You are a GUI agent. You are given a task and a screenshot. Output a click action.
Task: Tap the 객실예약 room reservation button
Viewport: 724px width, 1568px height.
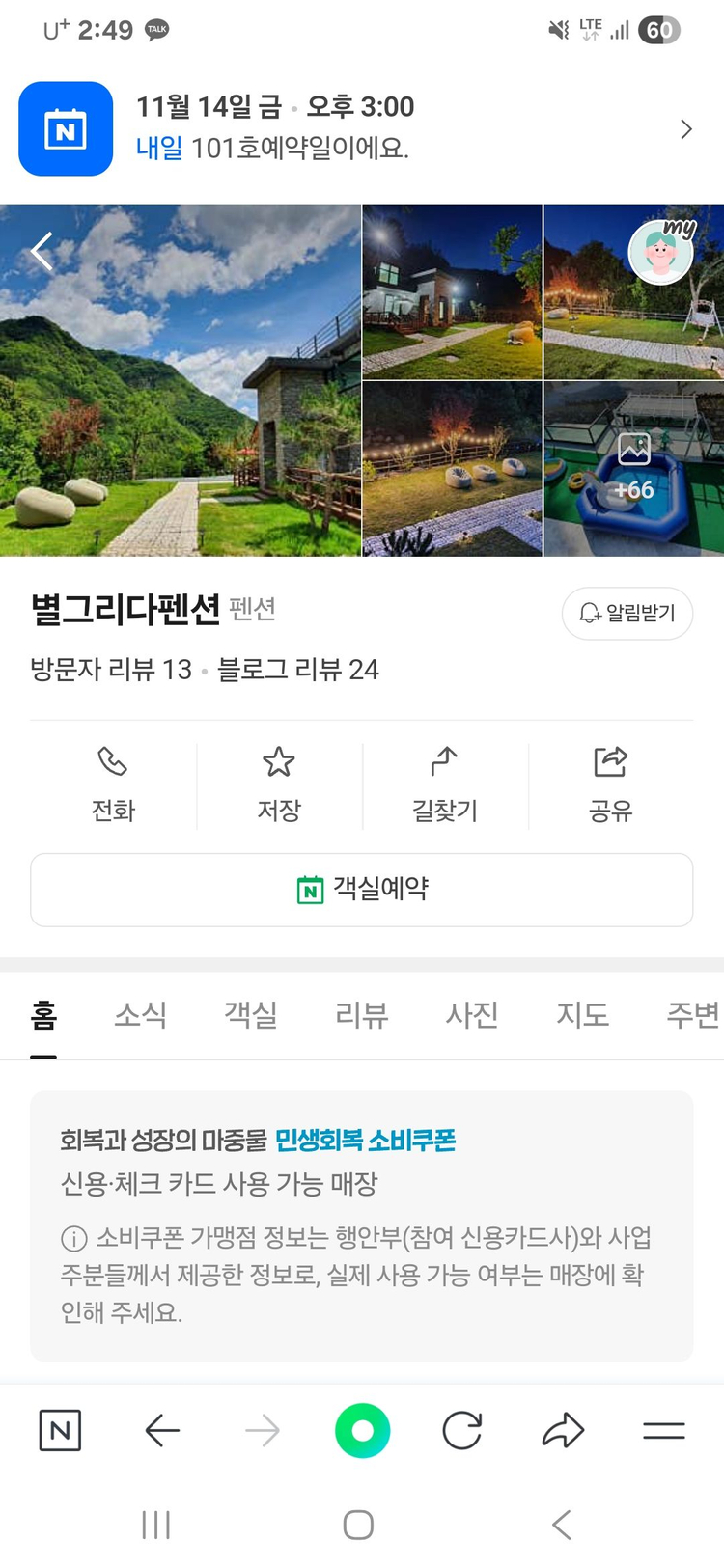[x=361, y=889]
